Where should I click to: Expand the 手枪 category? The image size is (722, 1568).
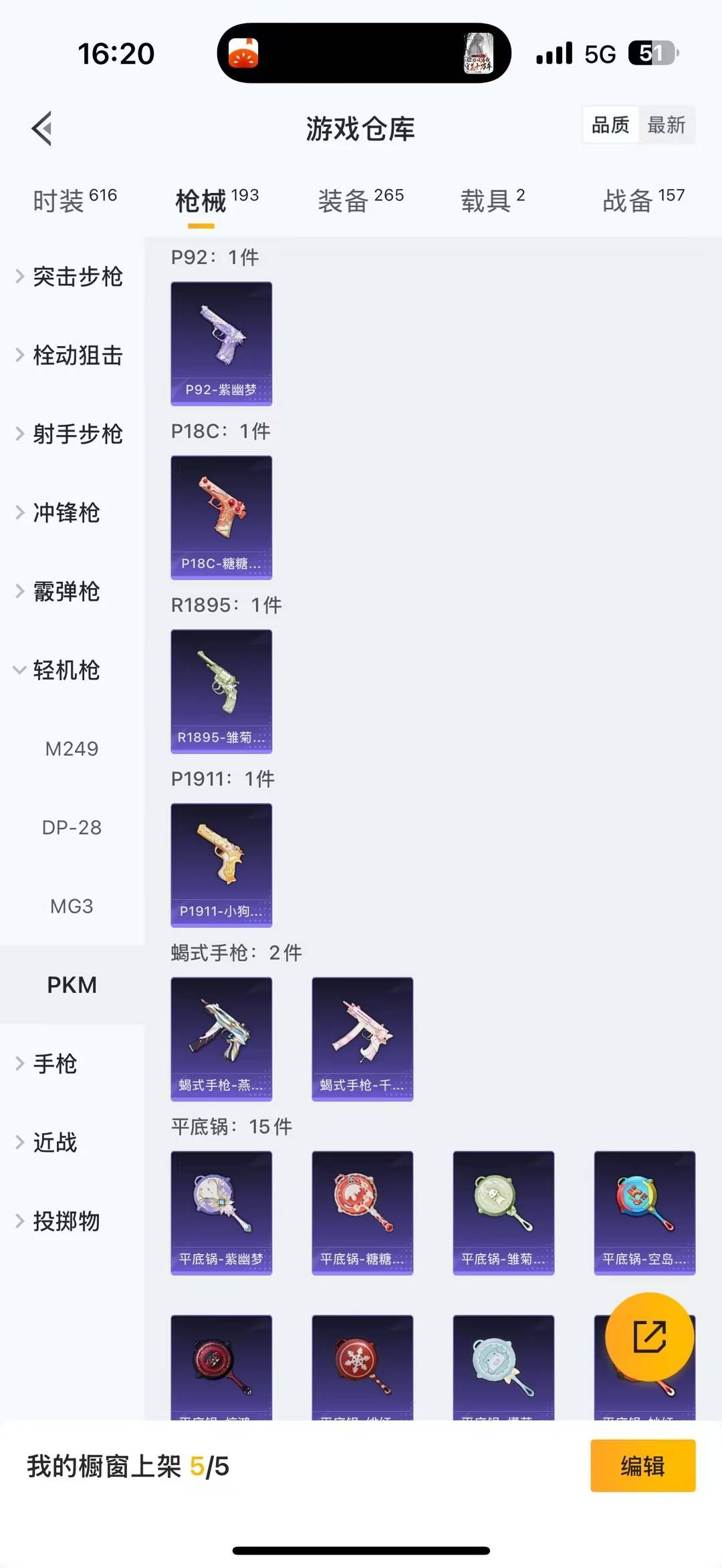pyautogui.click(x=55, y=1064)
